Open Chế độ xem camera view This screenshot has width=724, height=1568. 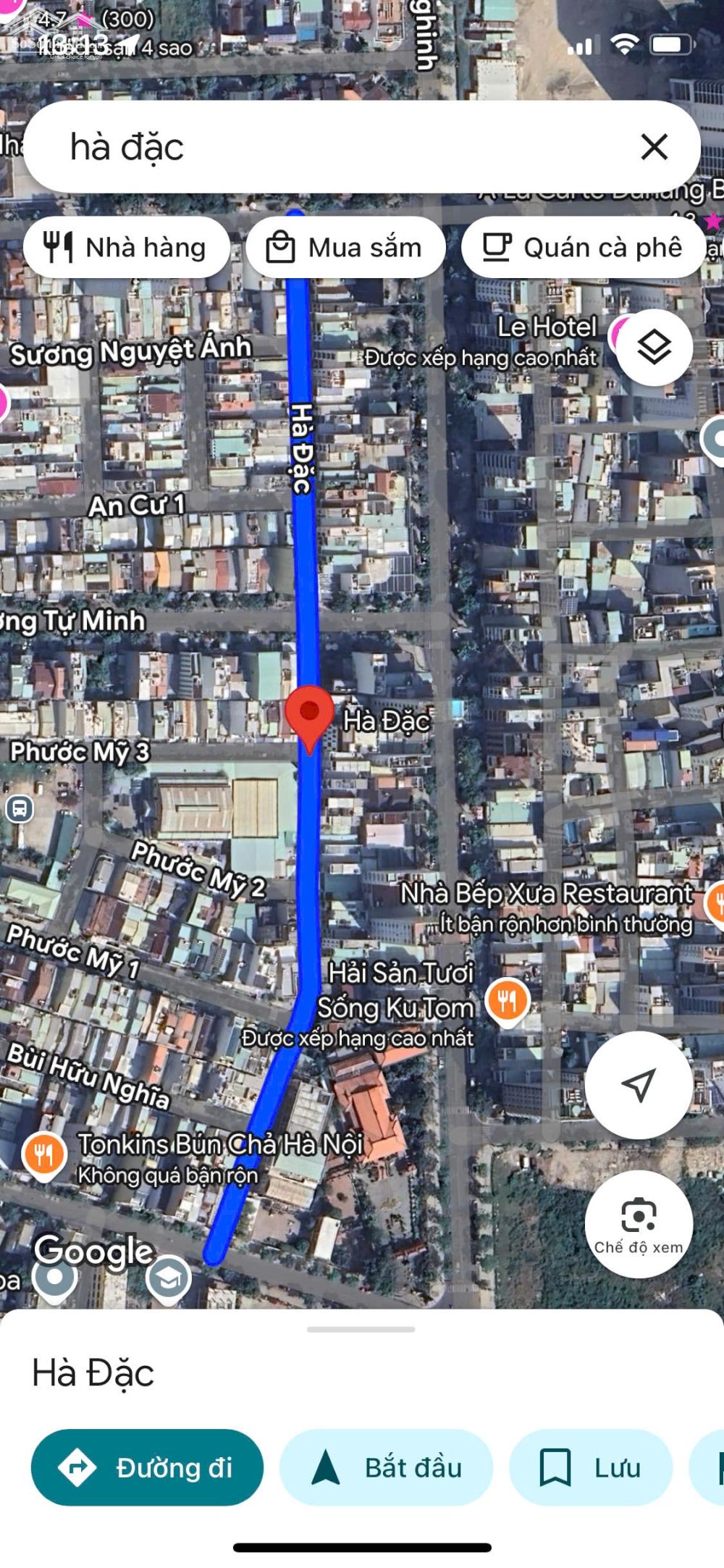click(x=639, y=1224)
